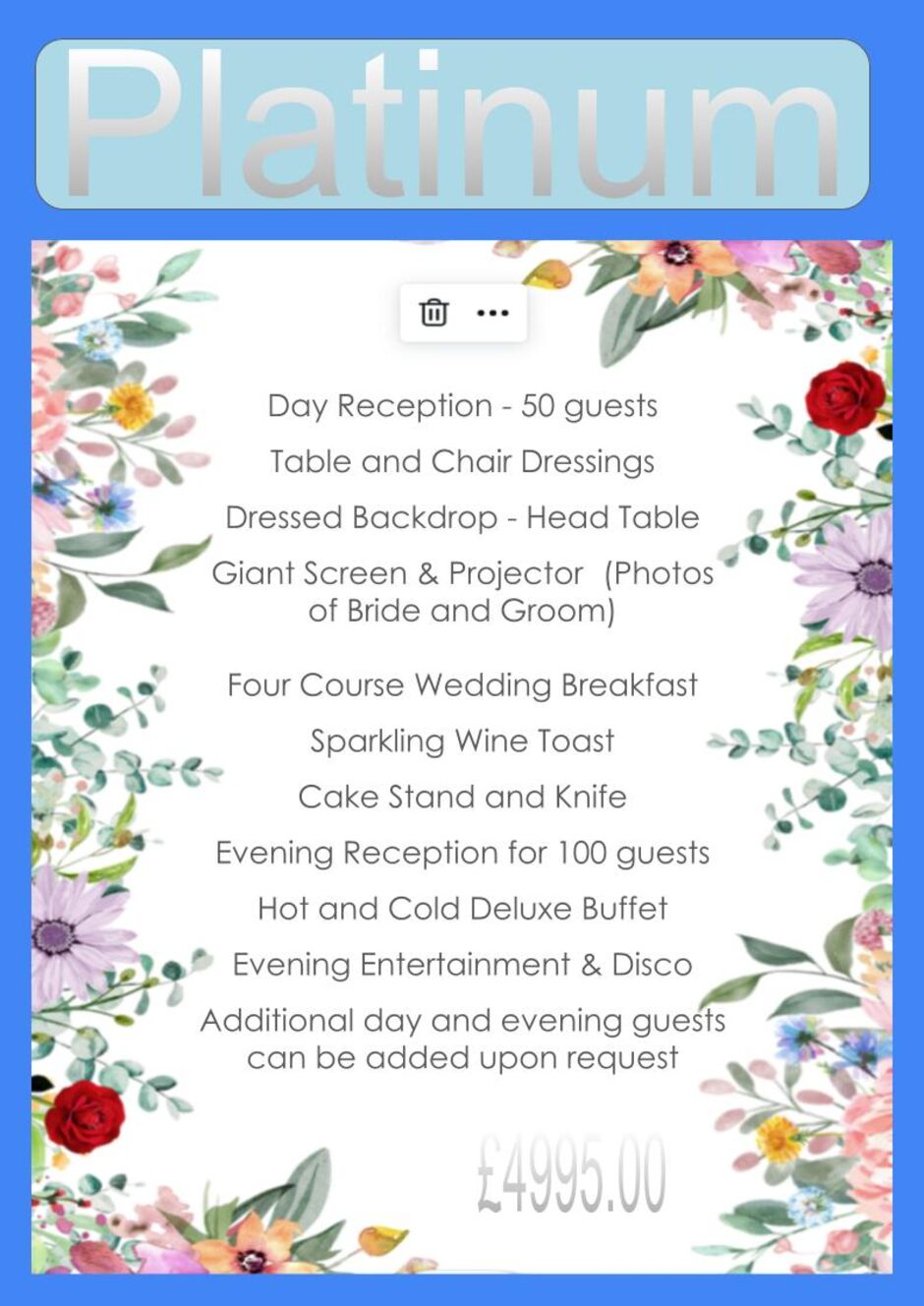
Task: Delete the selected element with trash icon
Action: (433, 313)
